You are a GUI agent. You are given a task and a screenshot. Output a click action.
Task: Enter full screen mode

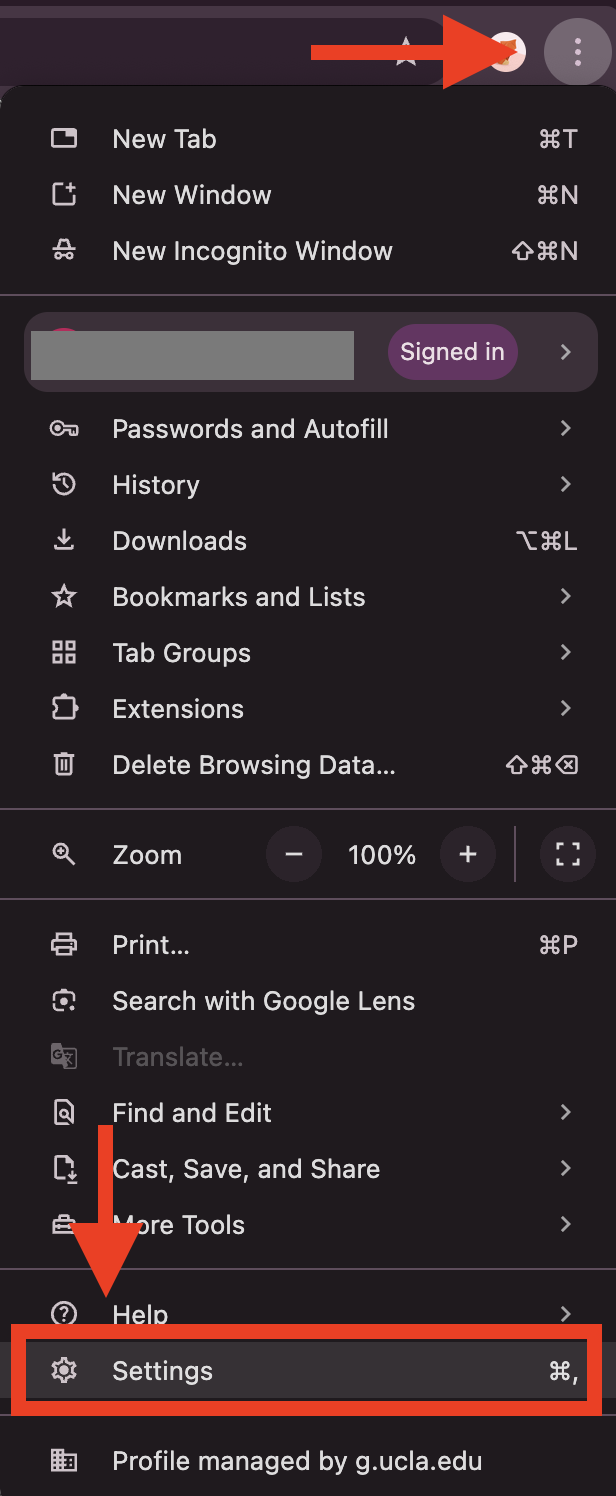568,855
